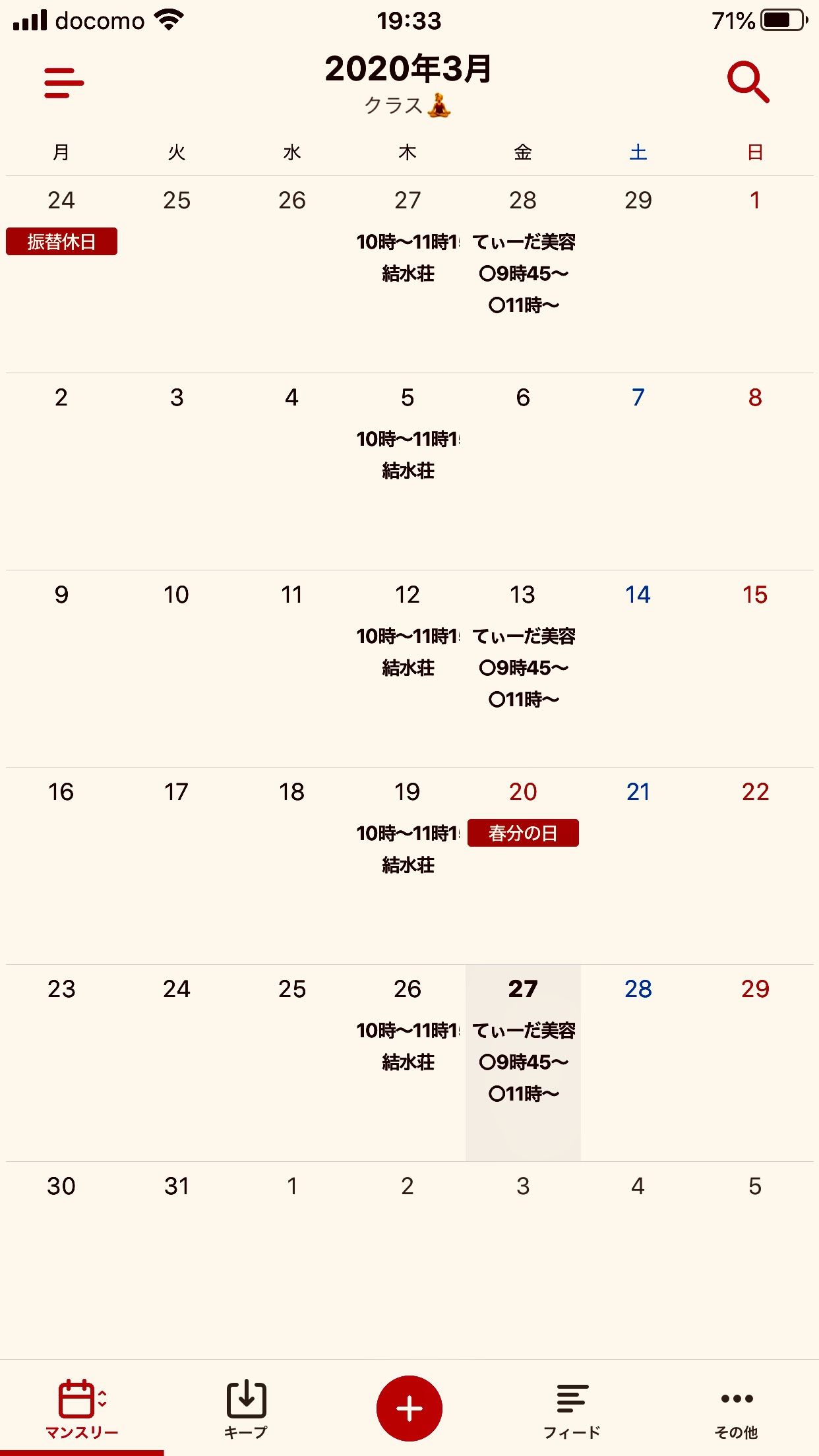This screenshot has width=819, height=1456.
Task: Open the red hamburger menu
Action: pyautogui.click(x=64, y=82)
